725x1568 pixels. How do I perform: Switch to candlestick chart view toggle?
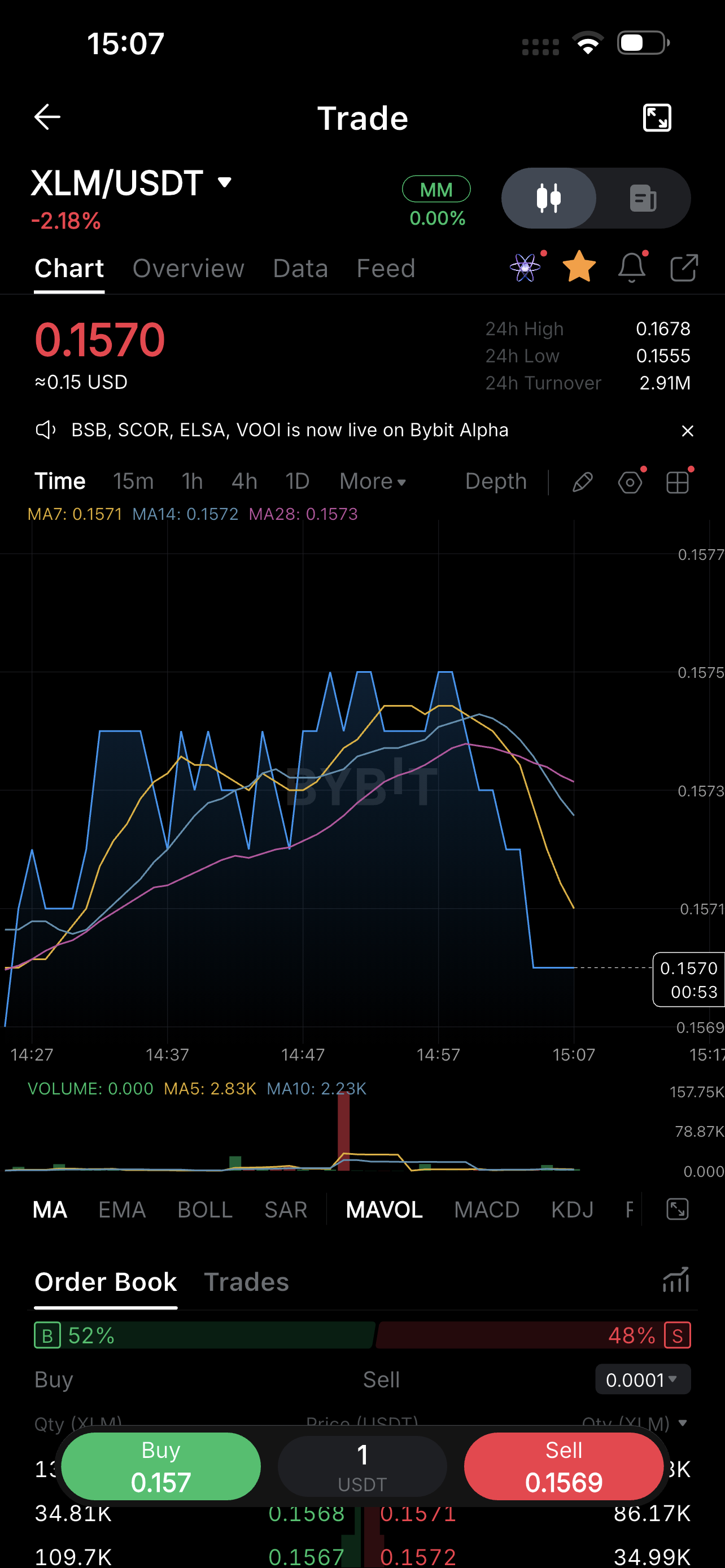(548, 198)
